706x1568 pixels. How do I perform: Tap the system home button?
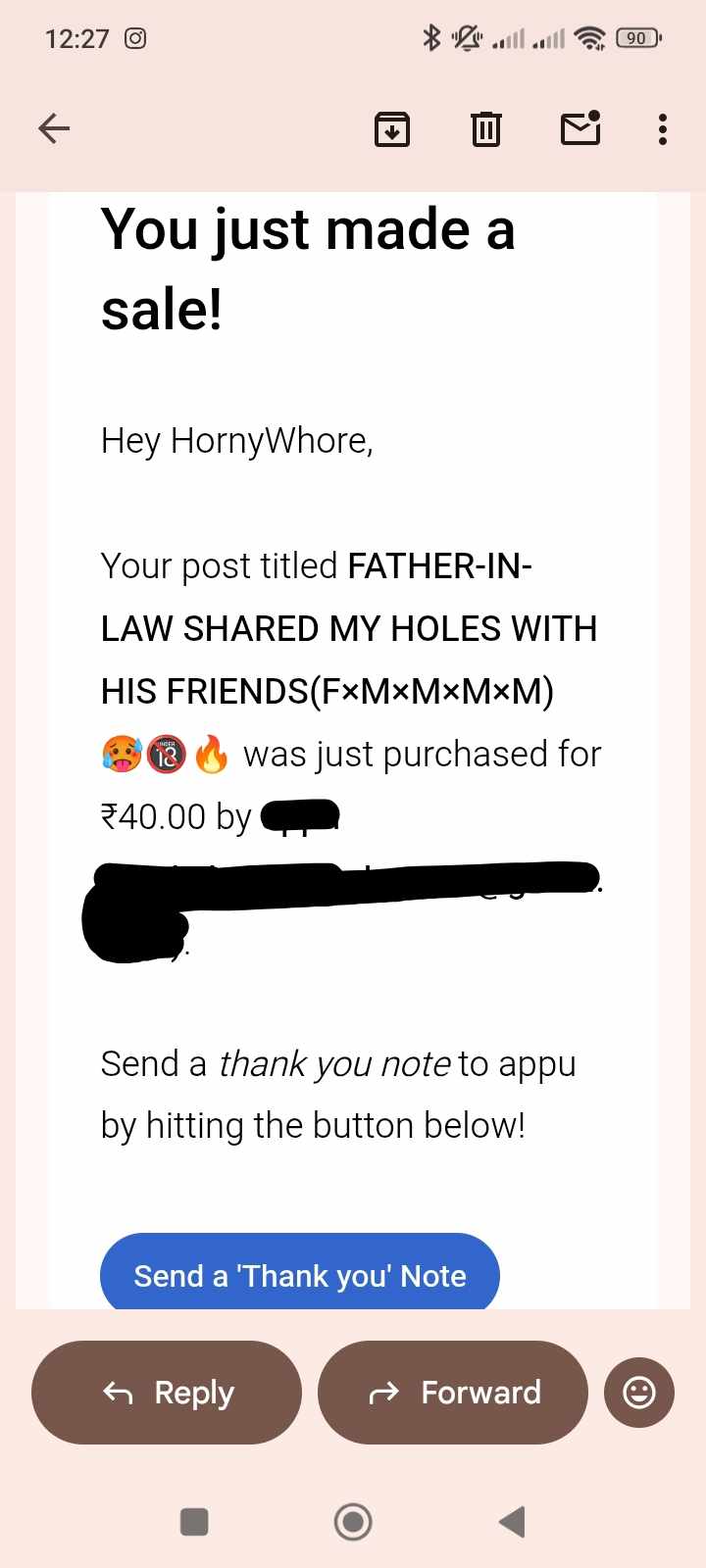[x=353, y=1522]
